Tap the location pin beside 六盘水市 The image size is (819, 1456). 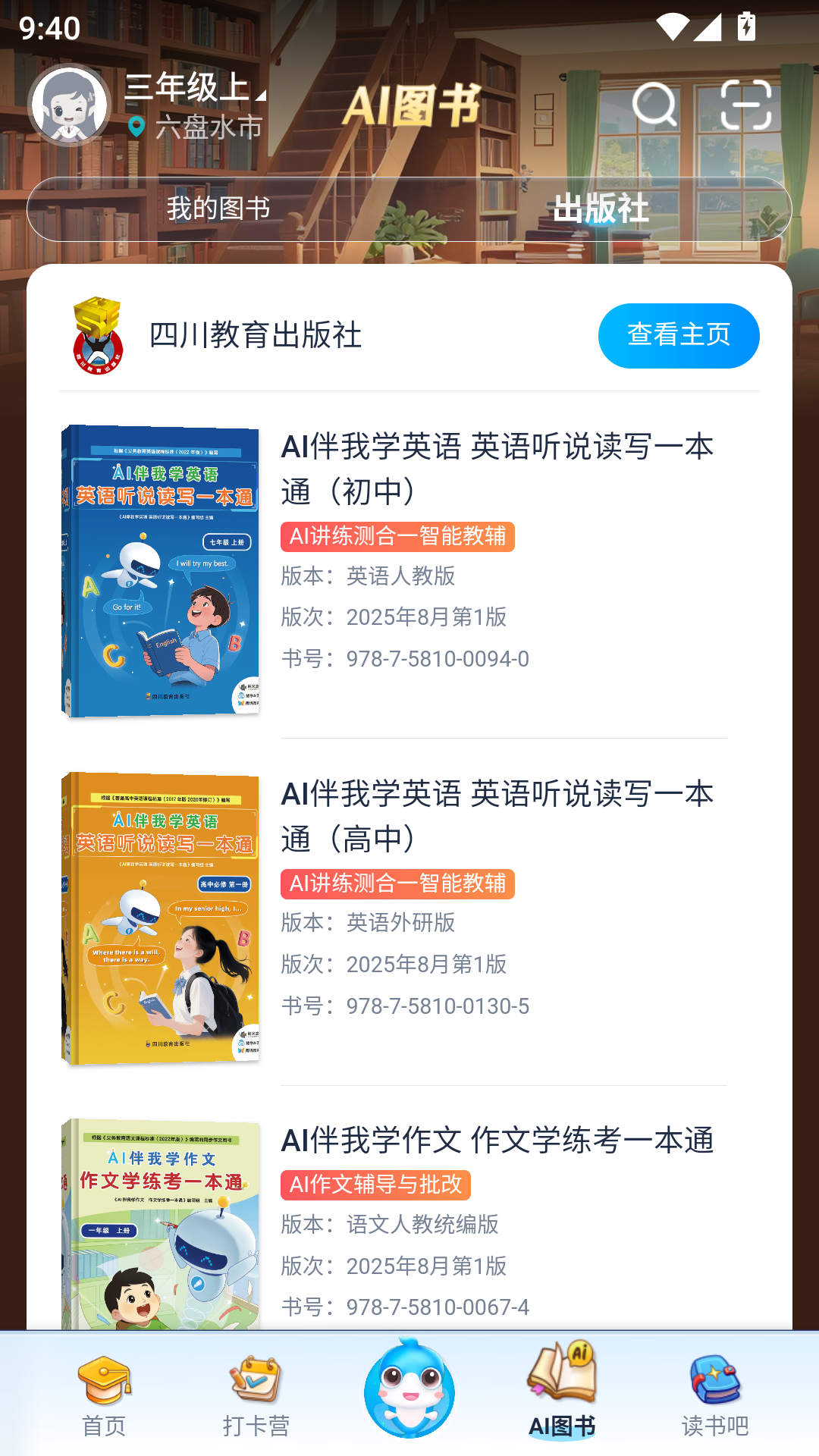(138, 127)
